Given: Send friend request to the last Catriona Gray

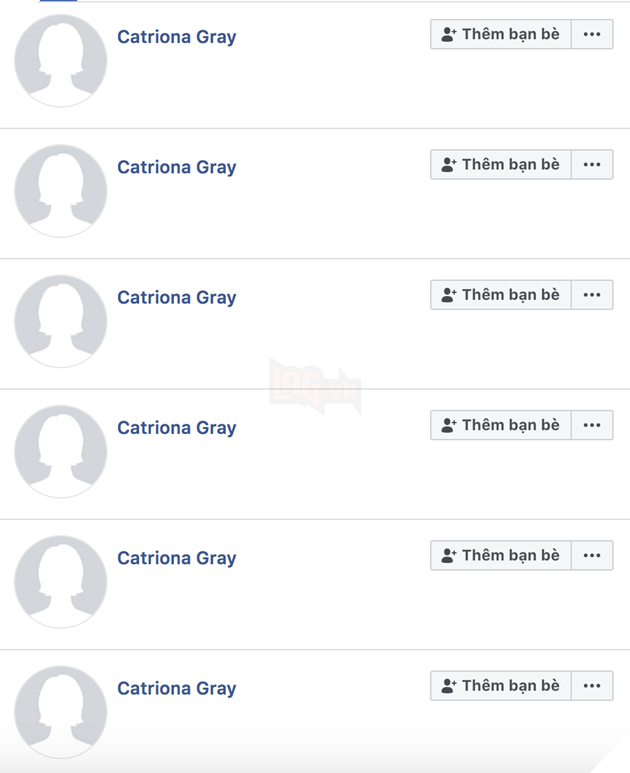Looking at the screenshot, I should click(500, 686).
